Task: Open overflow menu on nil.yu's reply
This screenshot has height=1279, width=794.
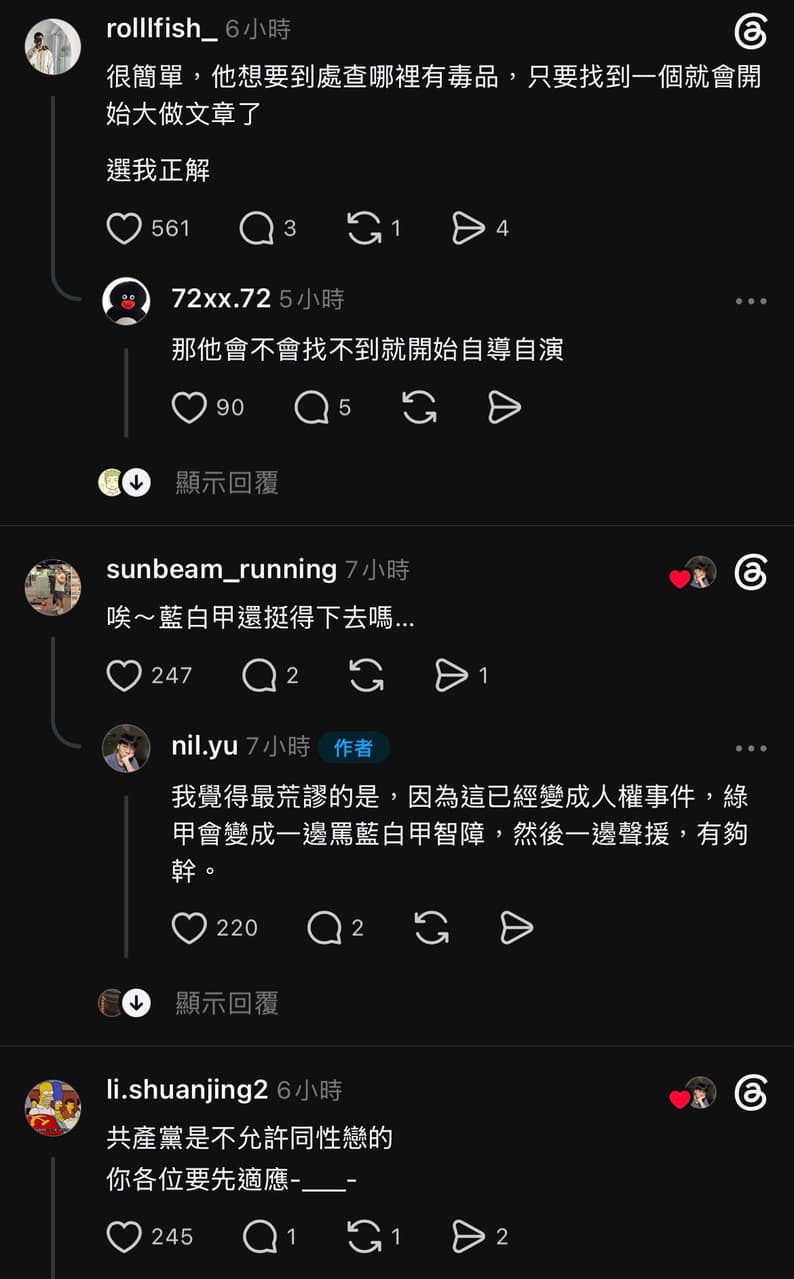Action: click(751, 748)
